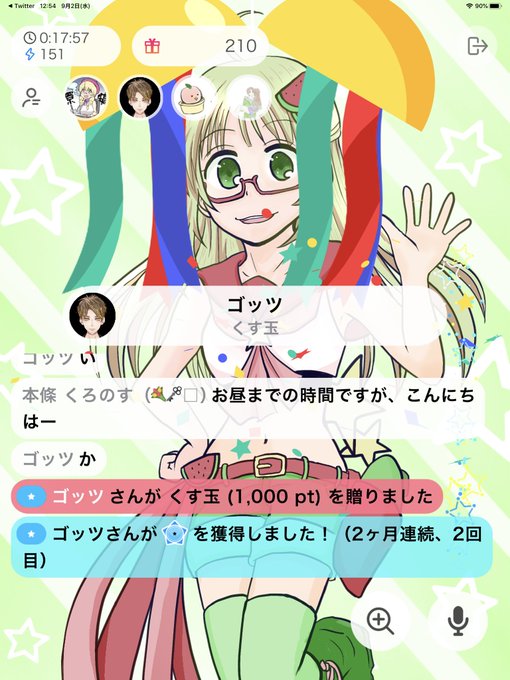Screen dimensions: 510x680
Task: Tap the ゴッツ くす玉 1,000 pt gift message
Action: click(x=227, y=497)
